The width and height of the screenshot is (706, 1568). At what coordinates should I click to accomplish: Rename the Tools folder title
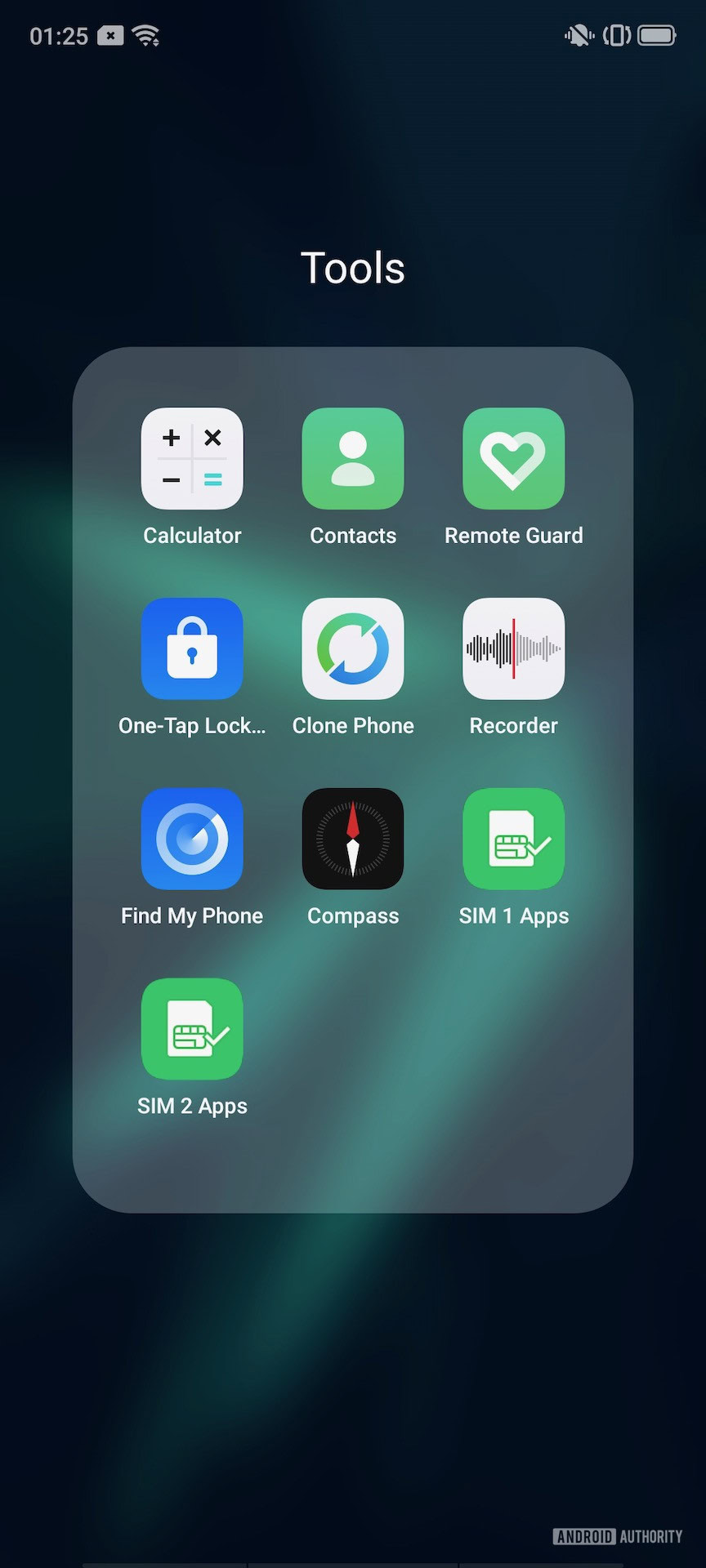pos(353,268)
